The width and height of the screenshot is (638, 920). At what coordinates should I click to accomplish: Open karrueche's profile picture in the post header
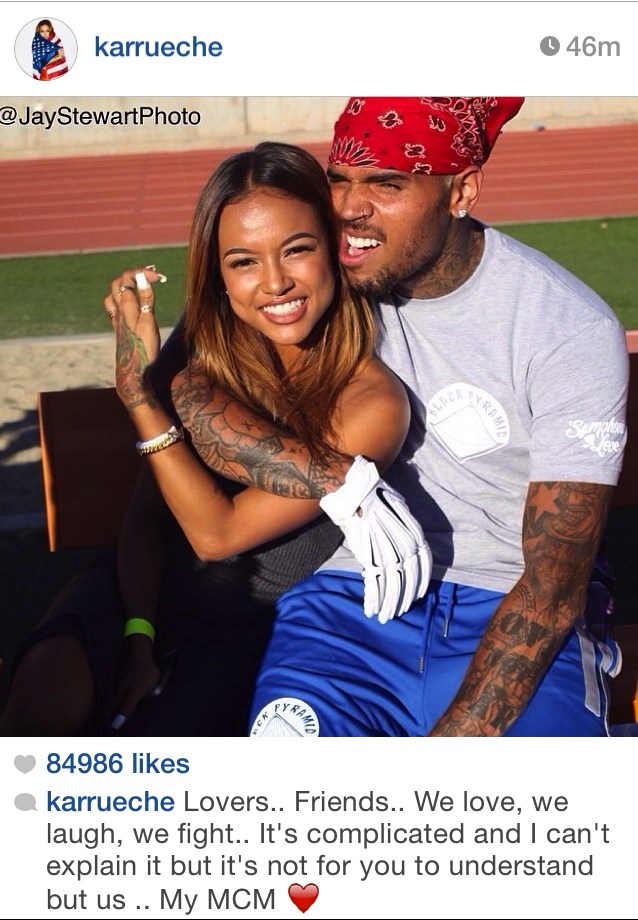click(46, 49)
